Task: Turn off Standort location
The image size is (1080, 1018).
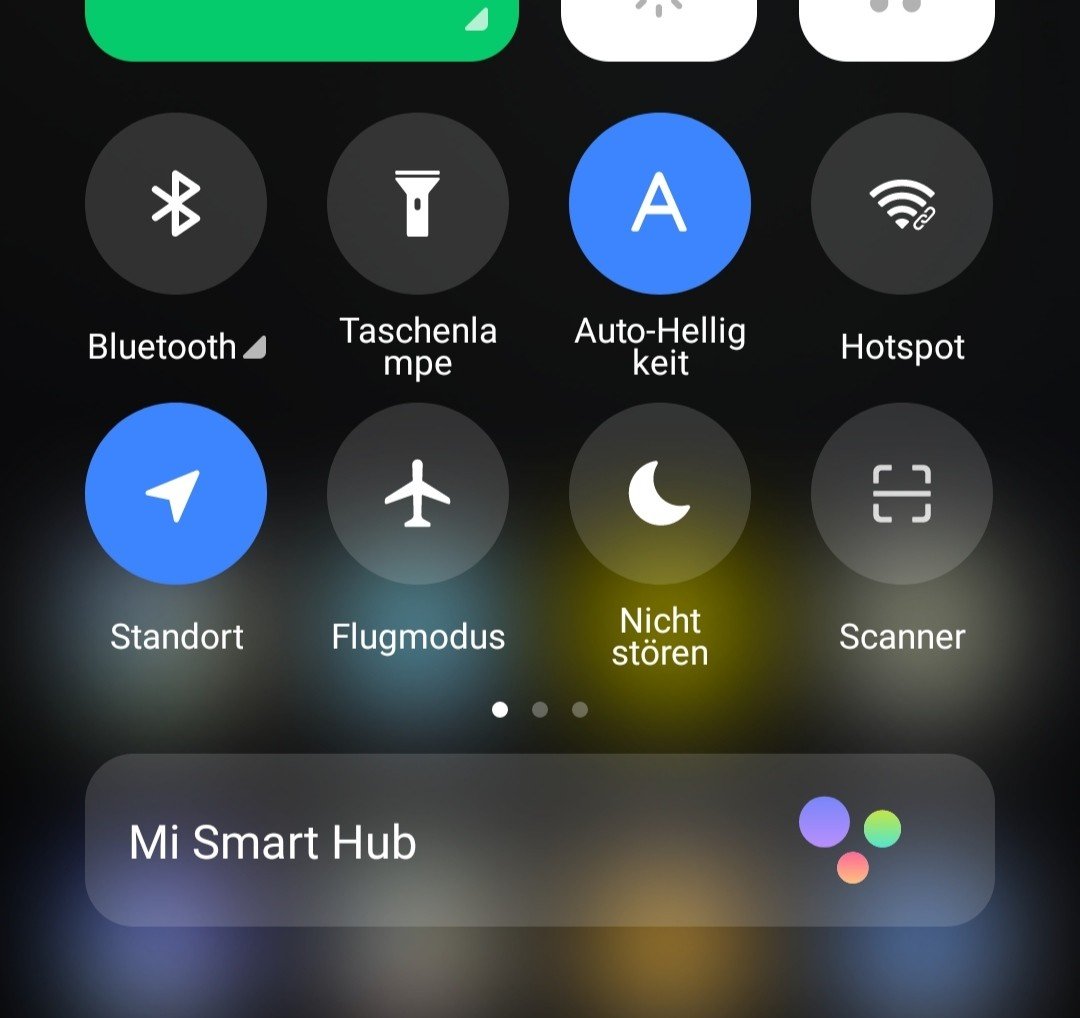Action: pos(176,493)
